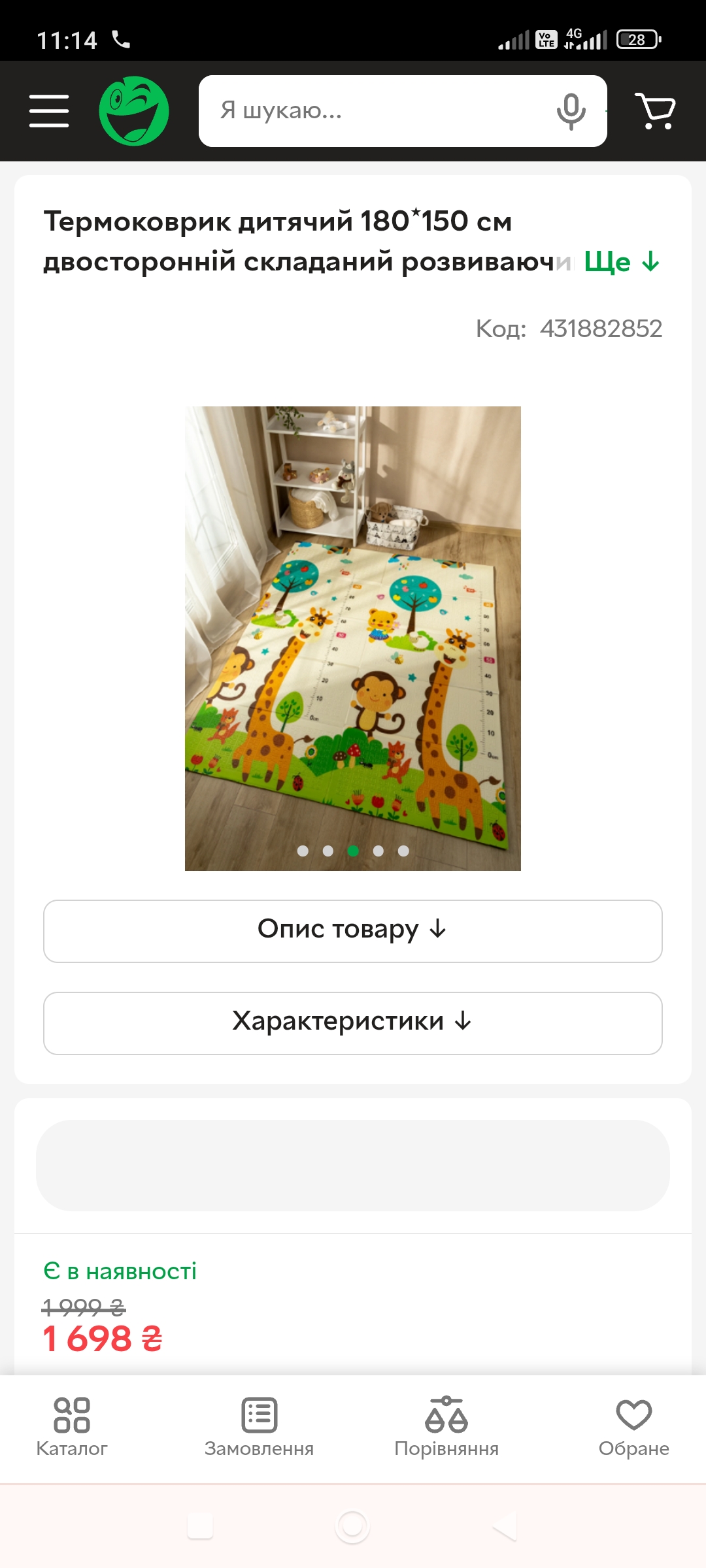The image size is (706, 1568).
Task: Expand 'Характеристики' section
Action: (x=353, y=1022)
